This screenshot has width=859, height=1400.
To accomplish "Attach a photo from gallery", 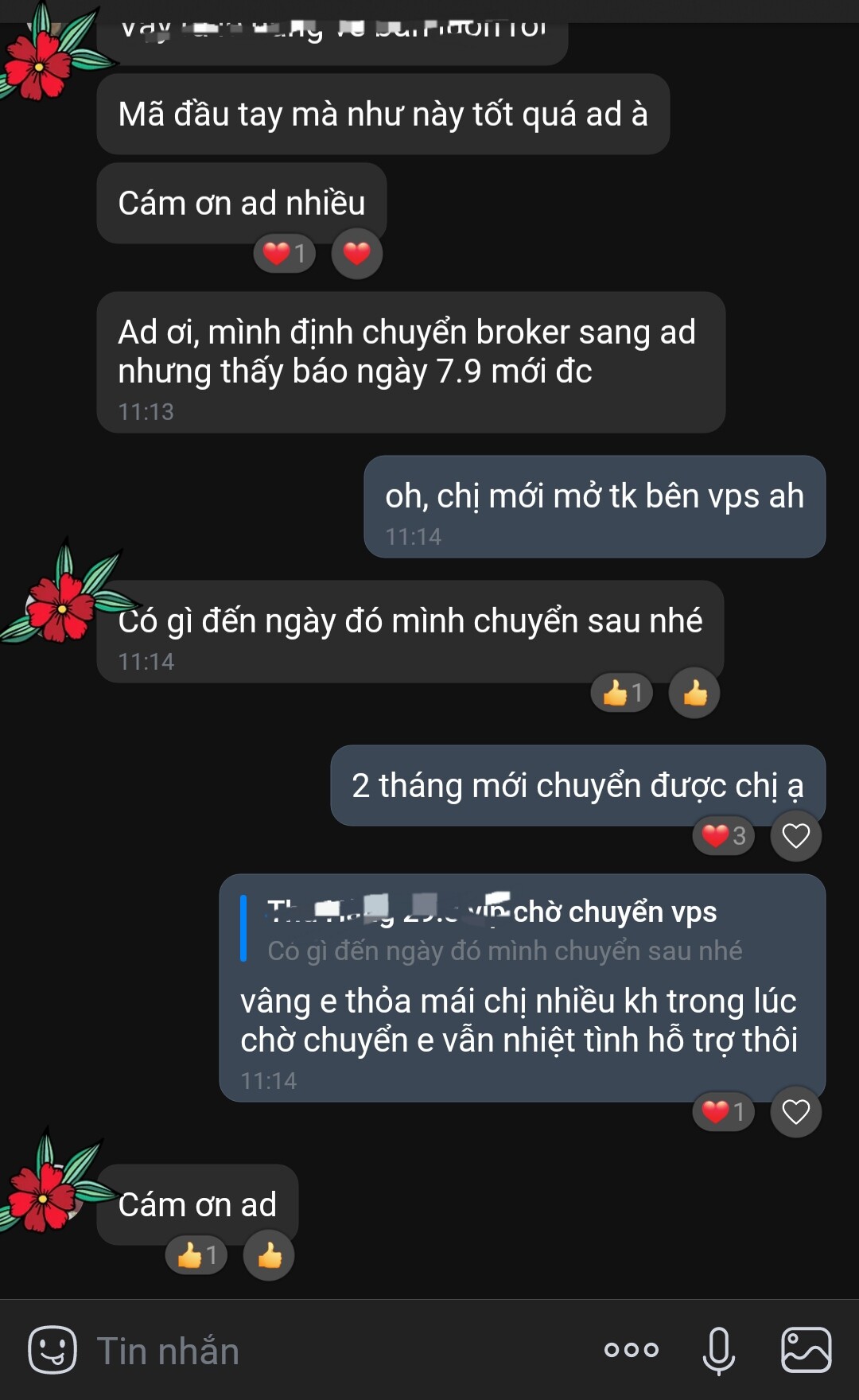I will 806,1350.
